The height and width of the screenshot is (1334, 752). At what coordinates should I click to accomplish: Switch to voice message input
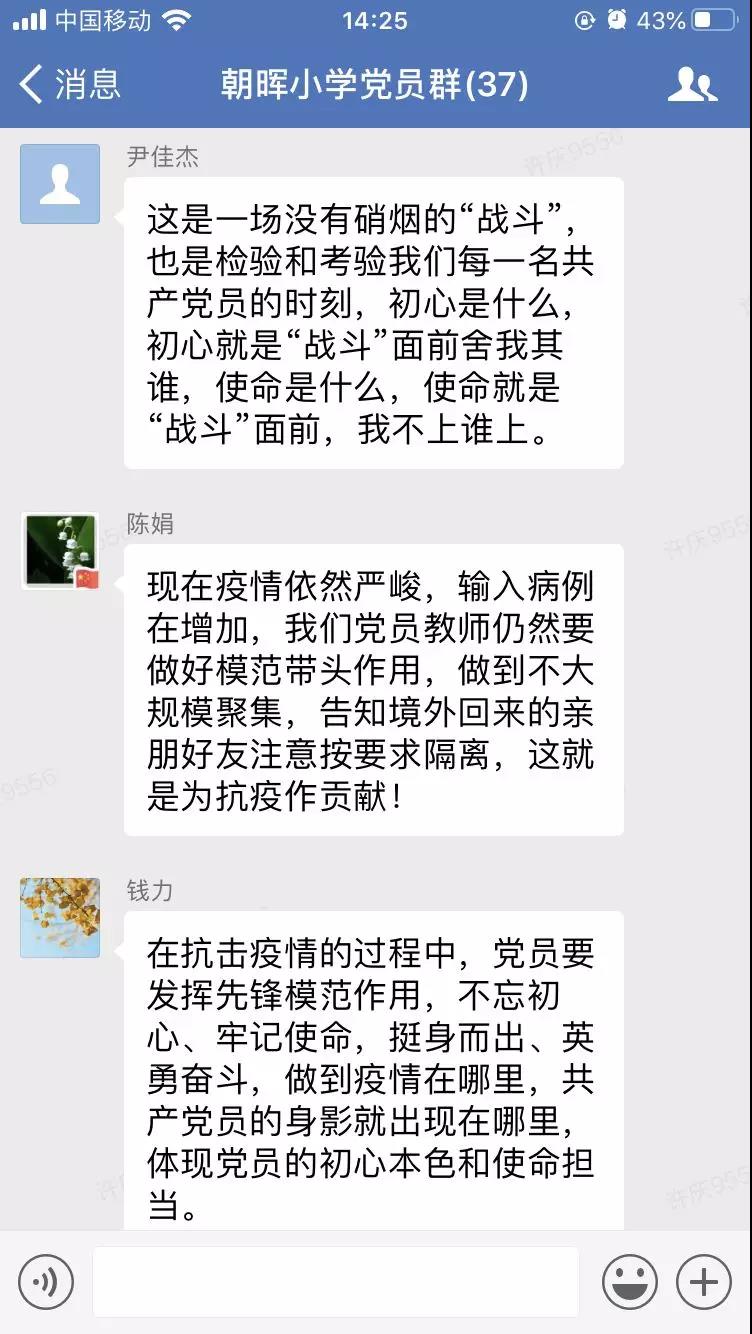tap(46, 1282)
